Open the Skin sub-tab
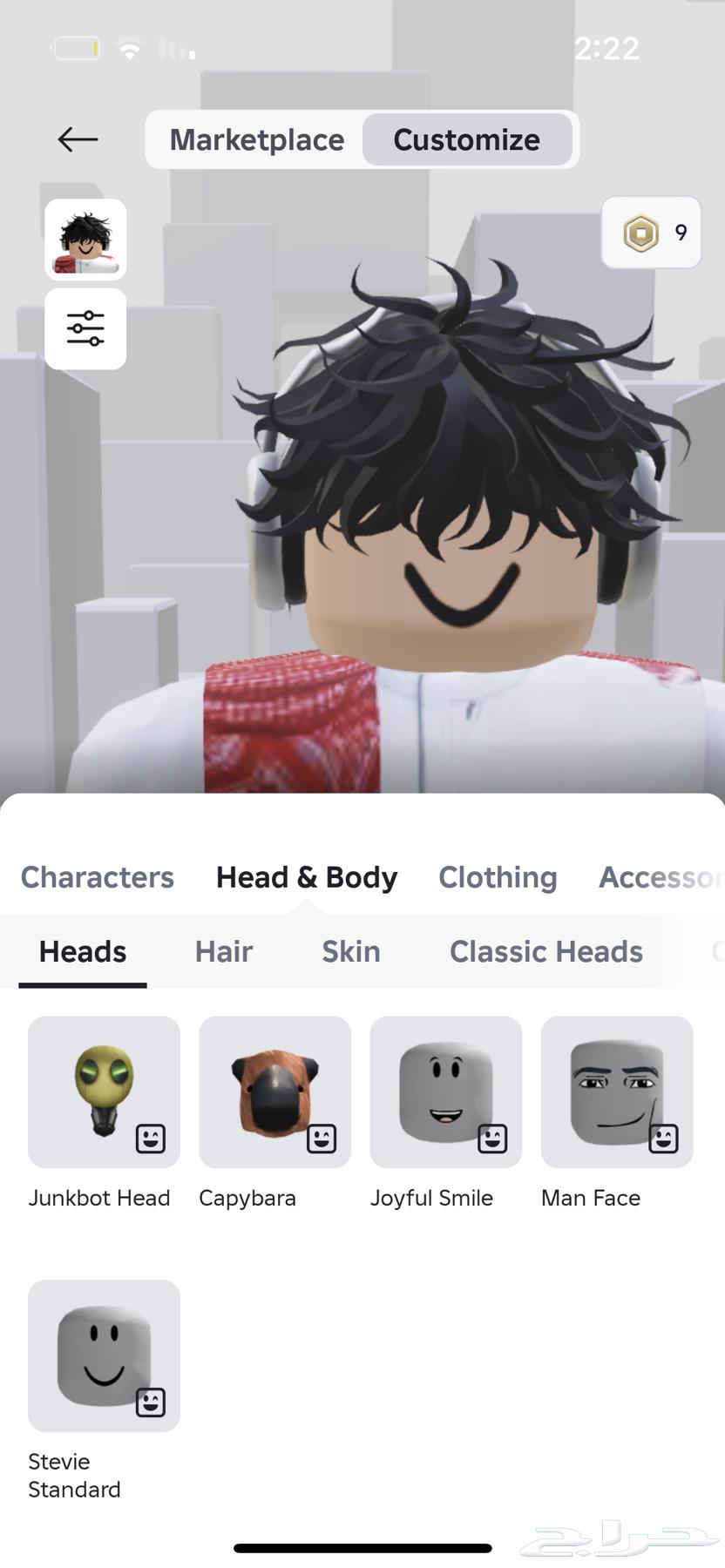 pos(350,951)
